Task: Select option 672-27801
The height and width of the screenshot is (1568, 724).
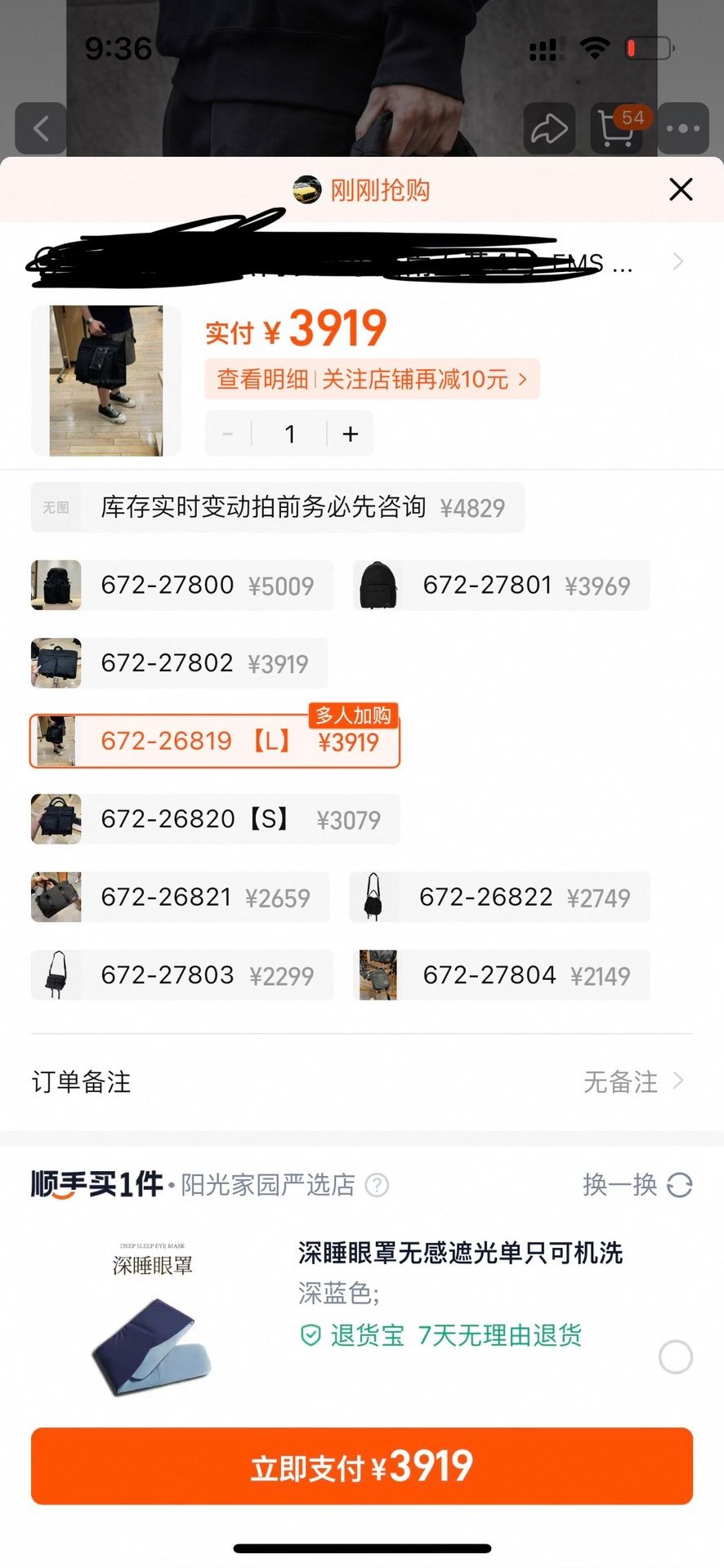Action: [x=502, y=585]
